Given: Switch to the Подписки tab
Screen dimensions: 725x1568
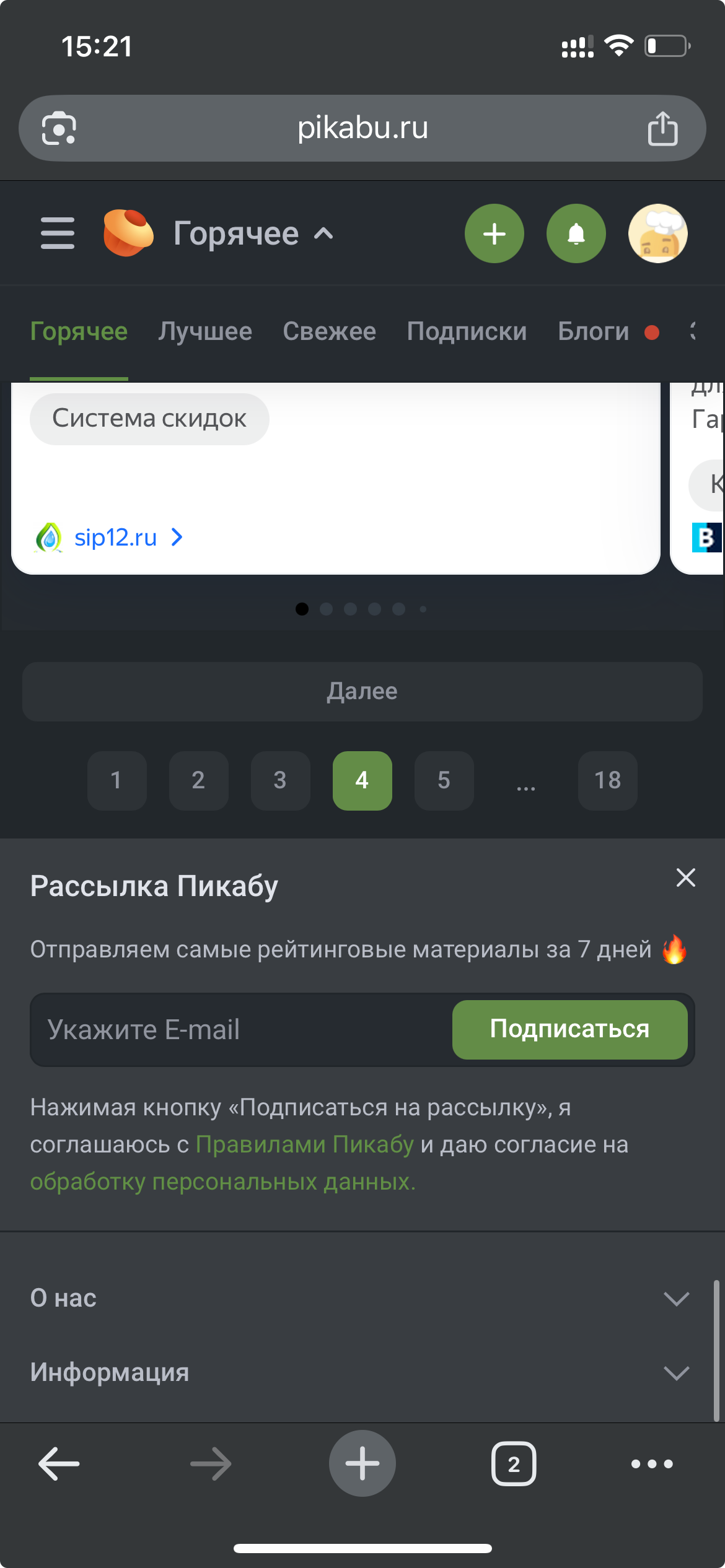Looking at the screenshot, I should click(x=467, y=331).
